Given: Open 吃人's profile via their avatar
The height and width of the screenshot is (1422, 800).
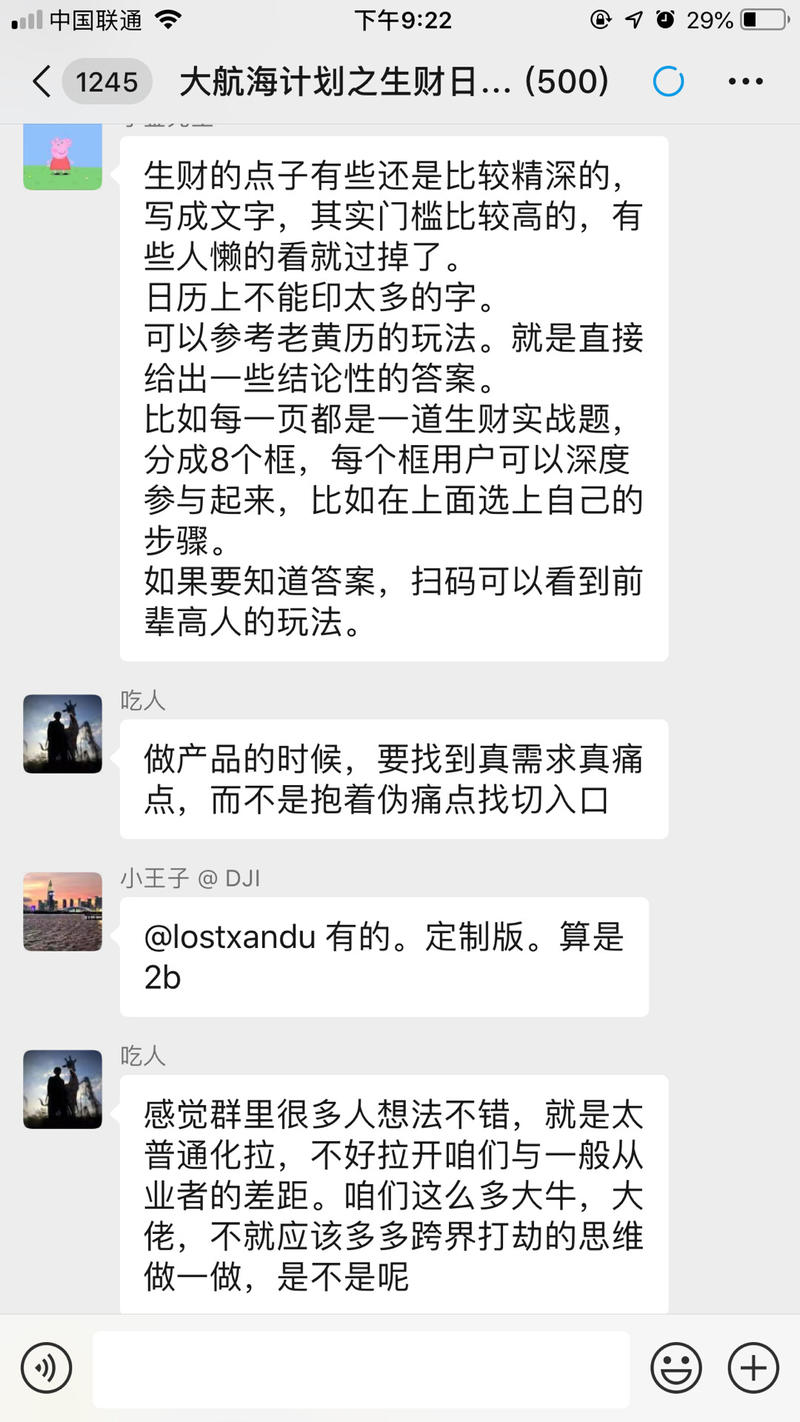Looking at the screenshot, I should (62, 733).
